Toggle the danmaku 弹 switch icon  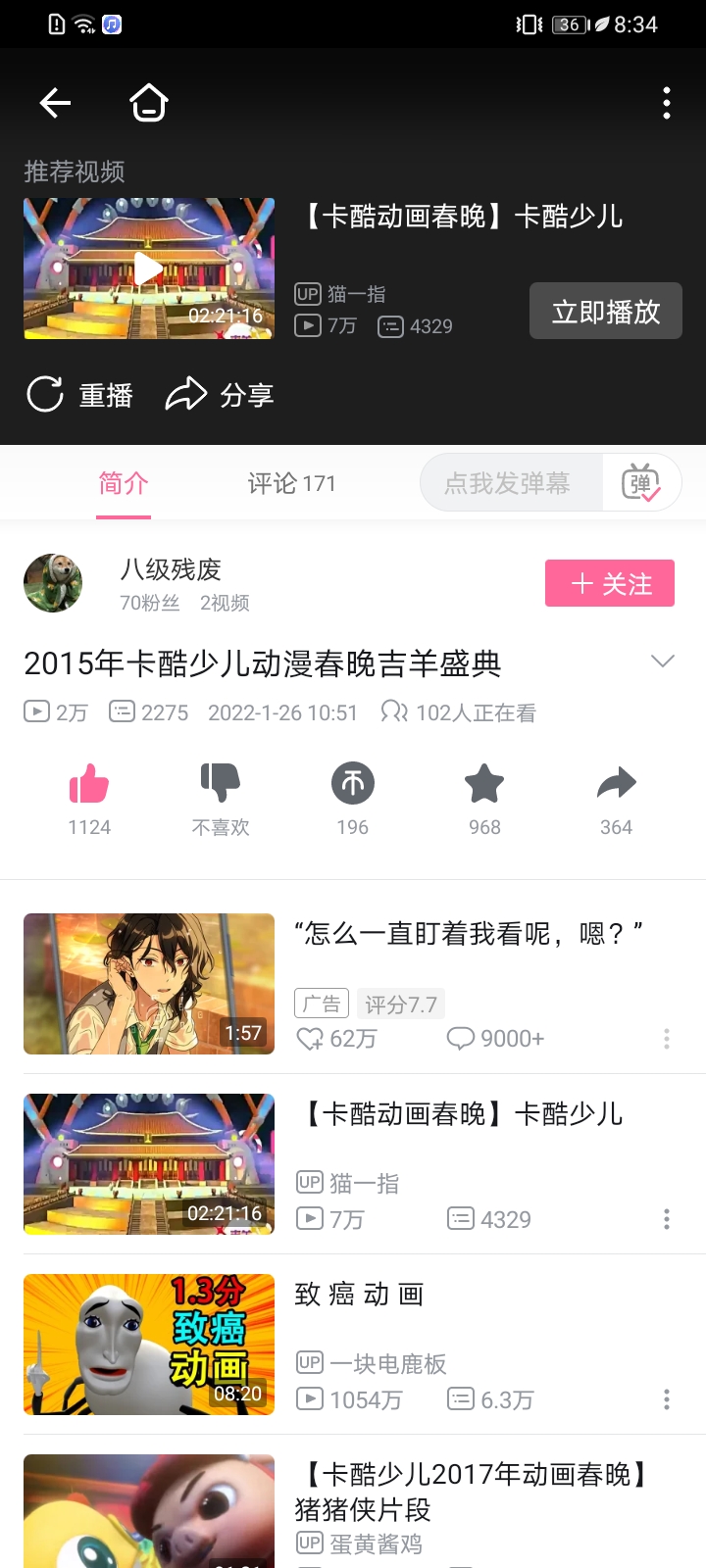click(x=640, y=483)
